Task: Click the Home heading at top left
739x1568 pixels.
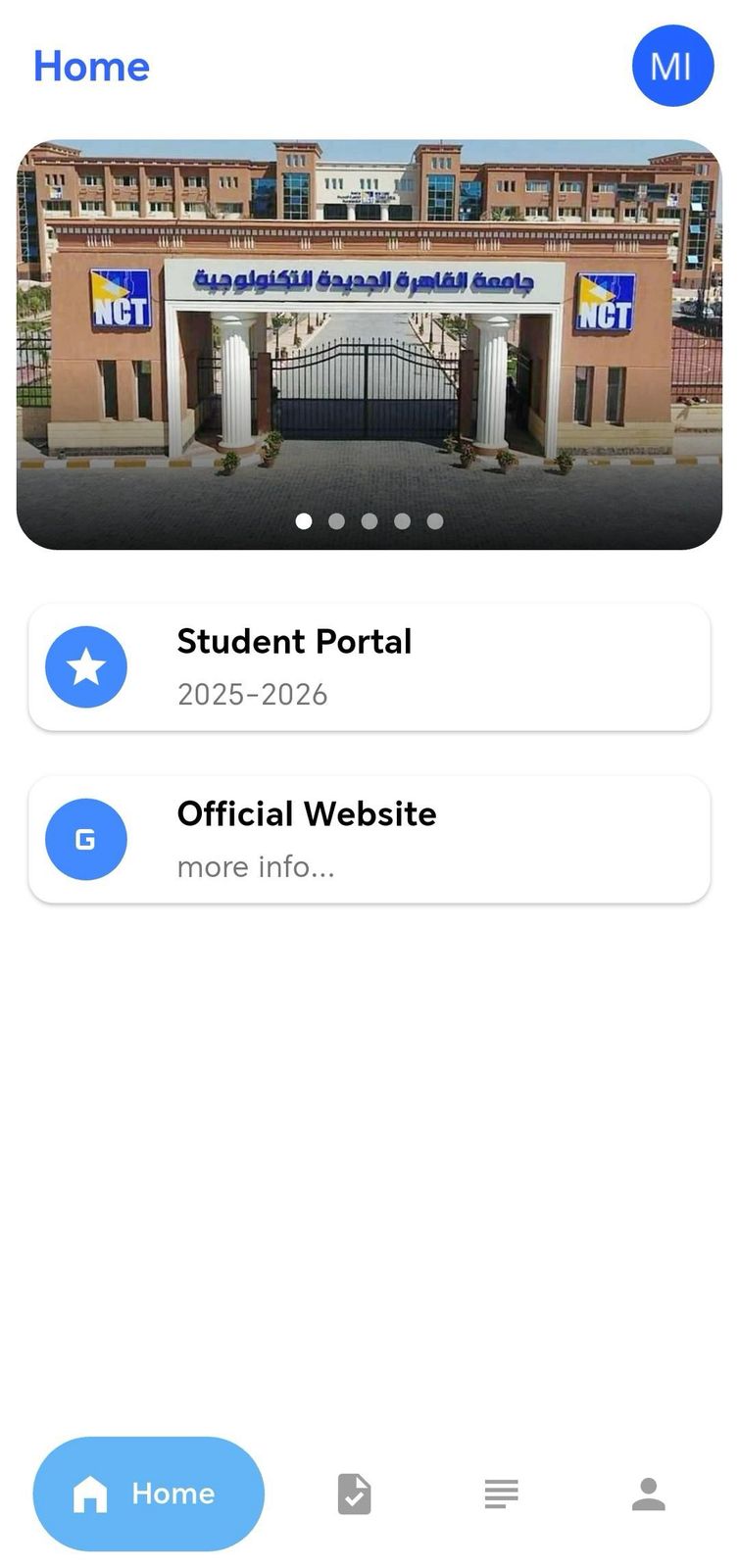Action: click(91, 66)
